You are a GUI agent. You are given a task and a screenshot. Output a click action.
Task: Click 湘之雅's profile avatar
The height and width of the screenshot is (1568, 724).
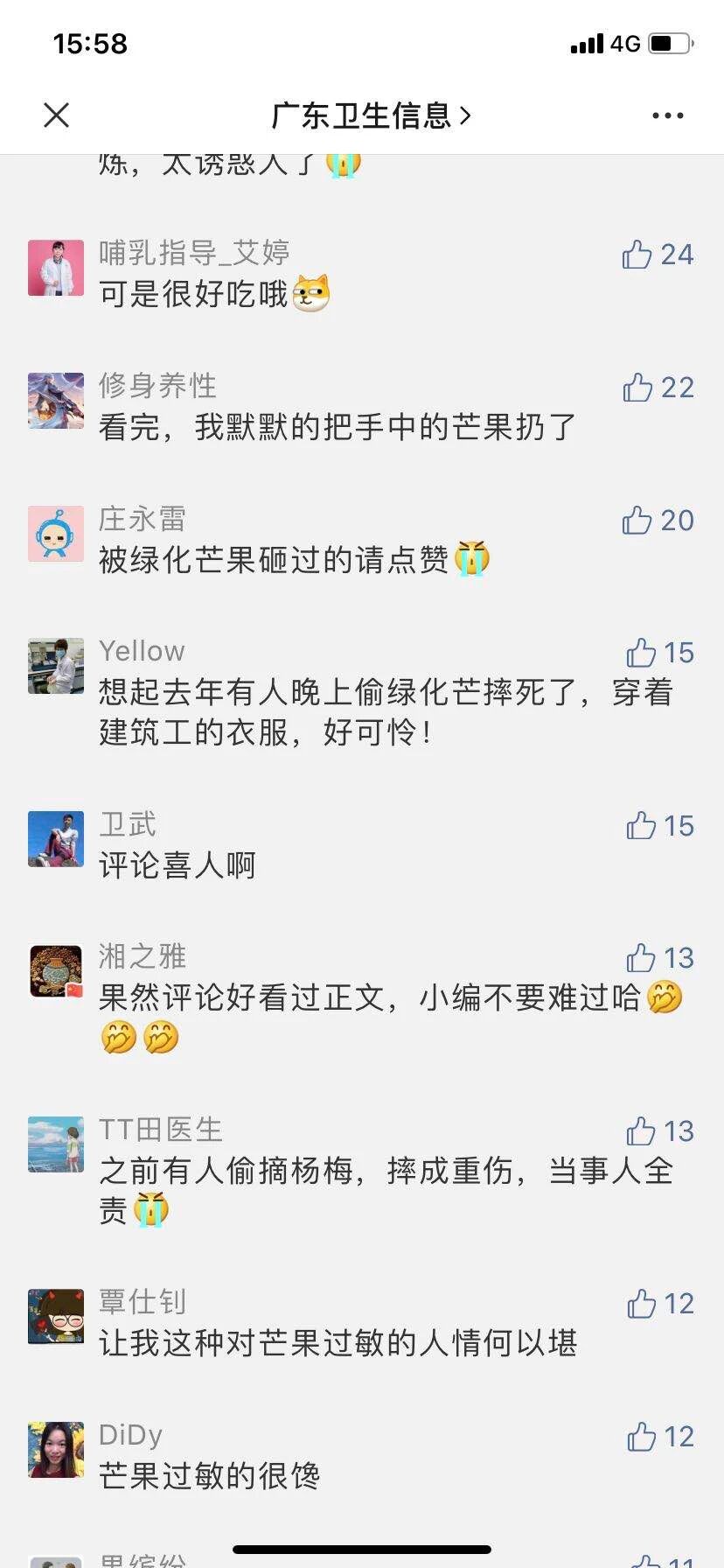(55, 969)
